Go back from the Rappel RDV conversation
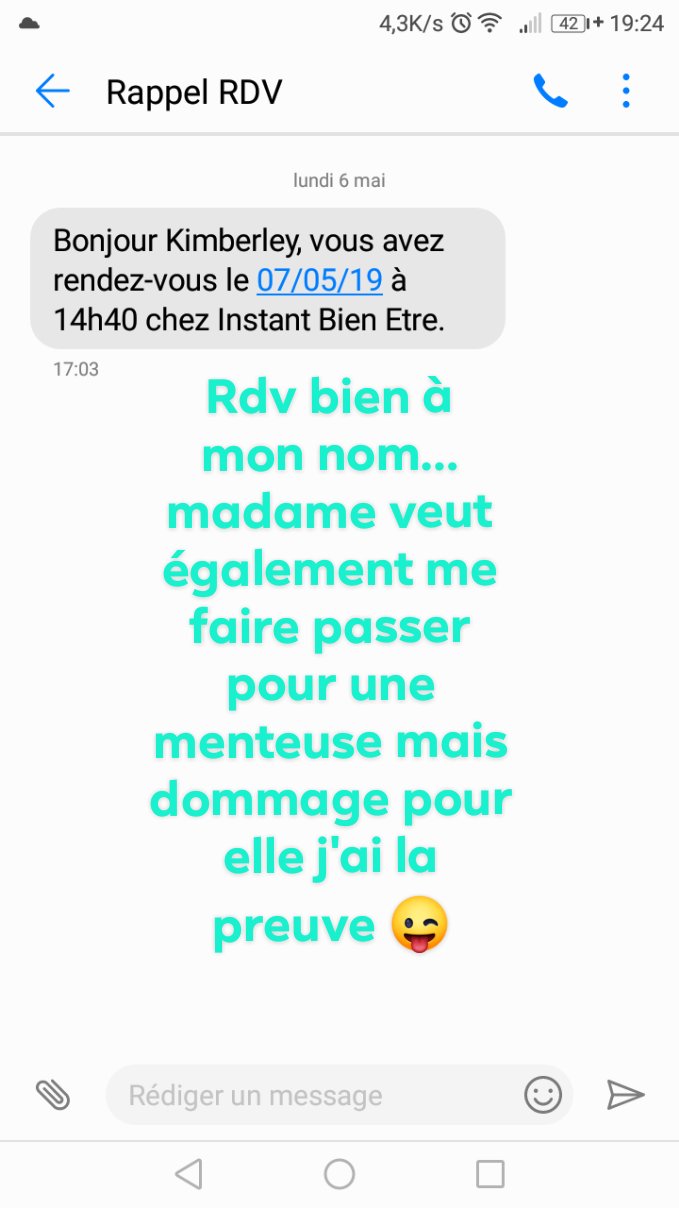Screen dimensions: 679x1208 click(52, 92)
